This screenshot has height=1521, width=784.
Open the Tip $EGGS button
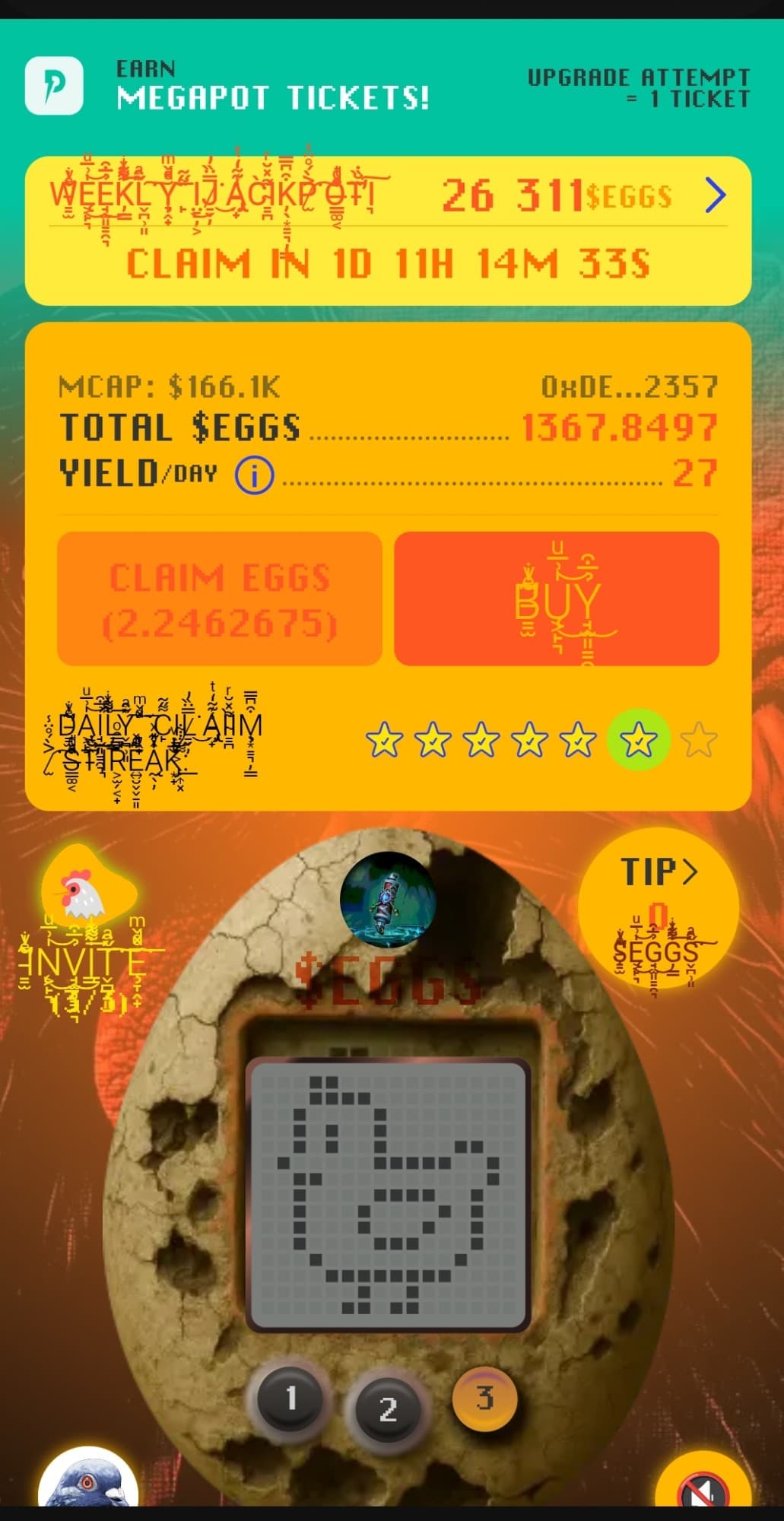658,907
